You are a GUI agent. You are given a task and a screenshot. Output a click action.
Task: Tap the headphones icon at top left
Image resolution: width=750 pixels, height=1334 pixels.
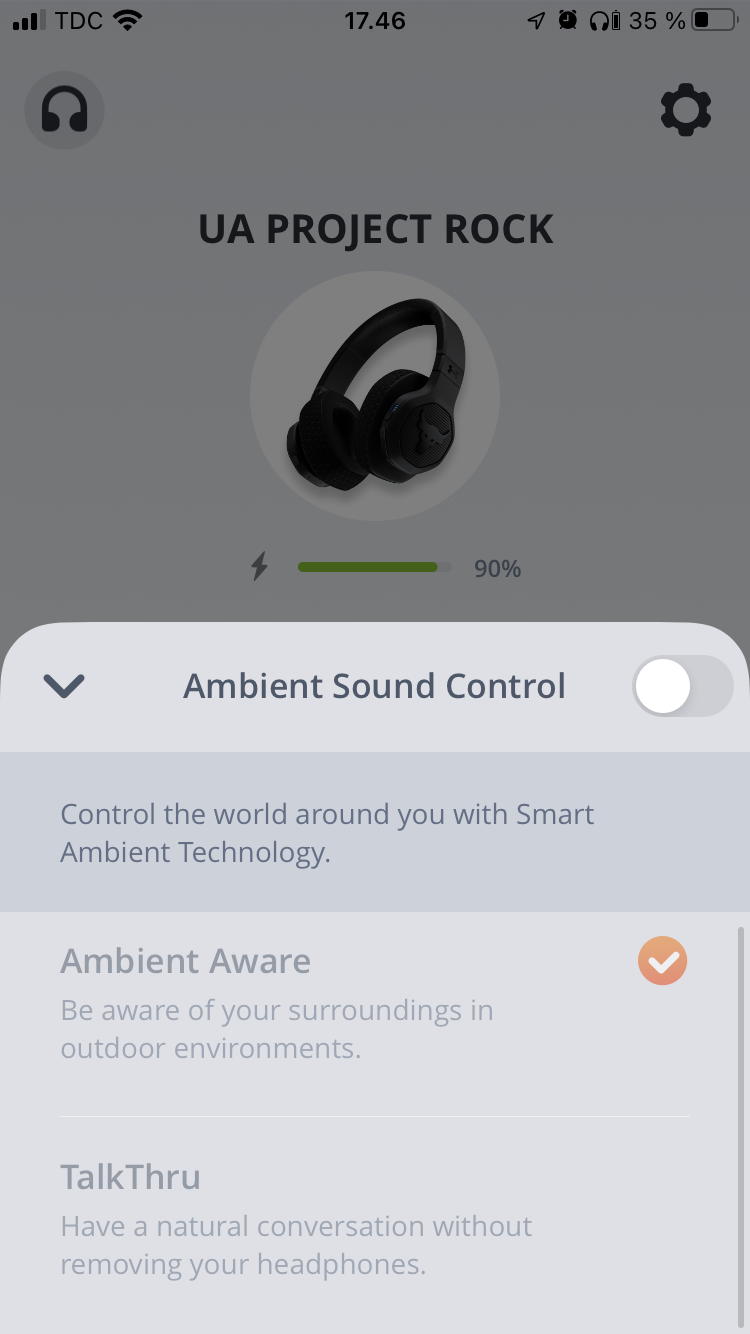65,110
